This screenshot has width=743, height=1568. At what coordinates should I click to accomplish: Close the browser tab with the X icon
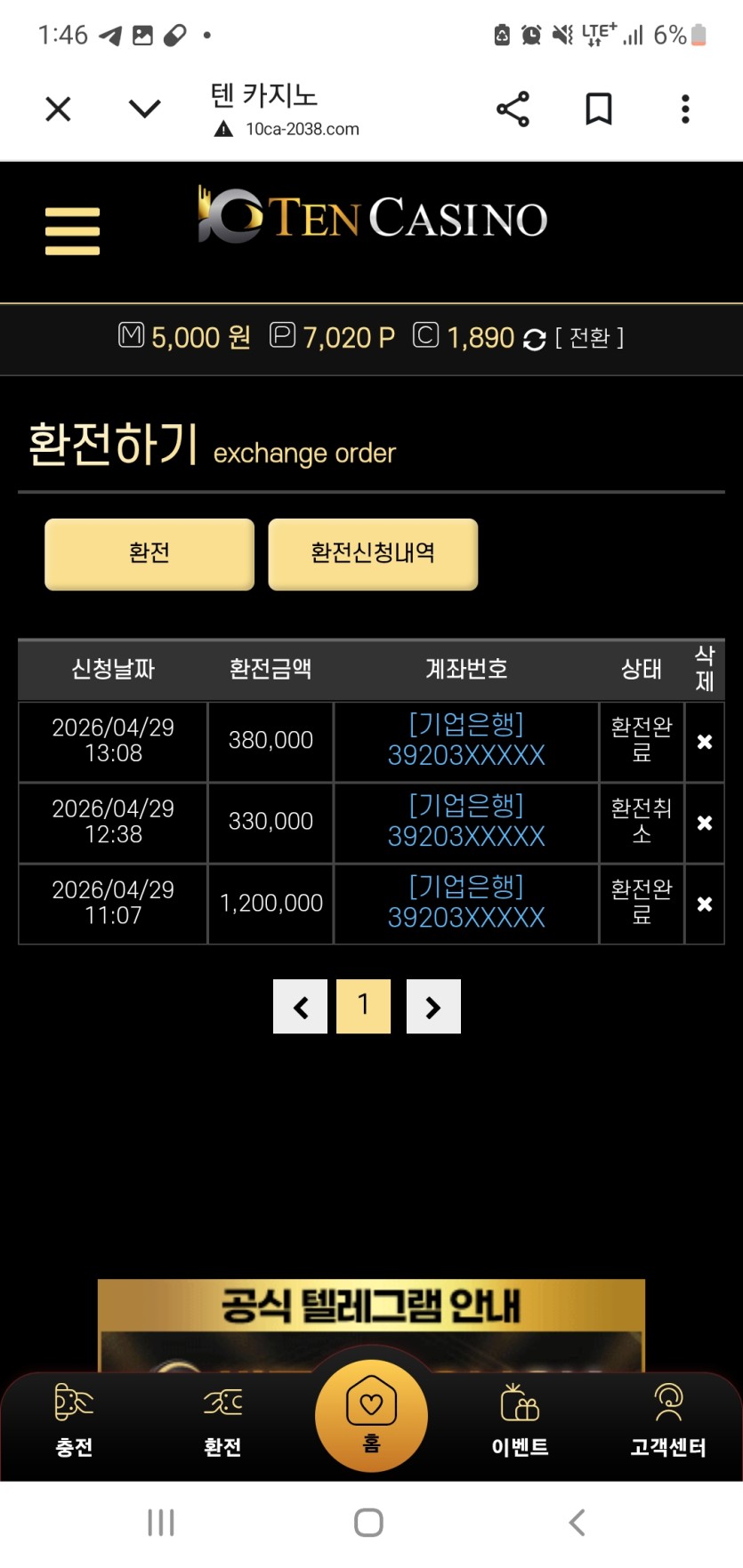(58, 109)
